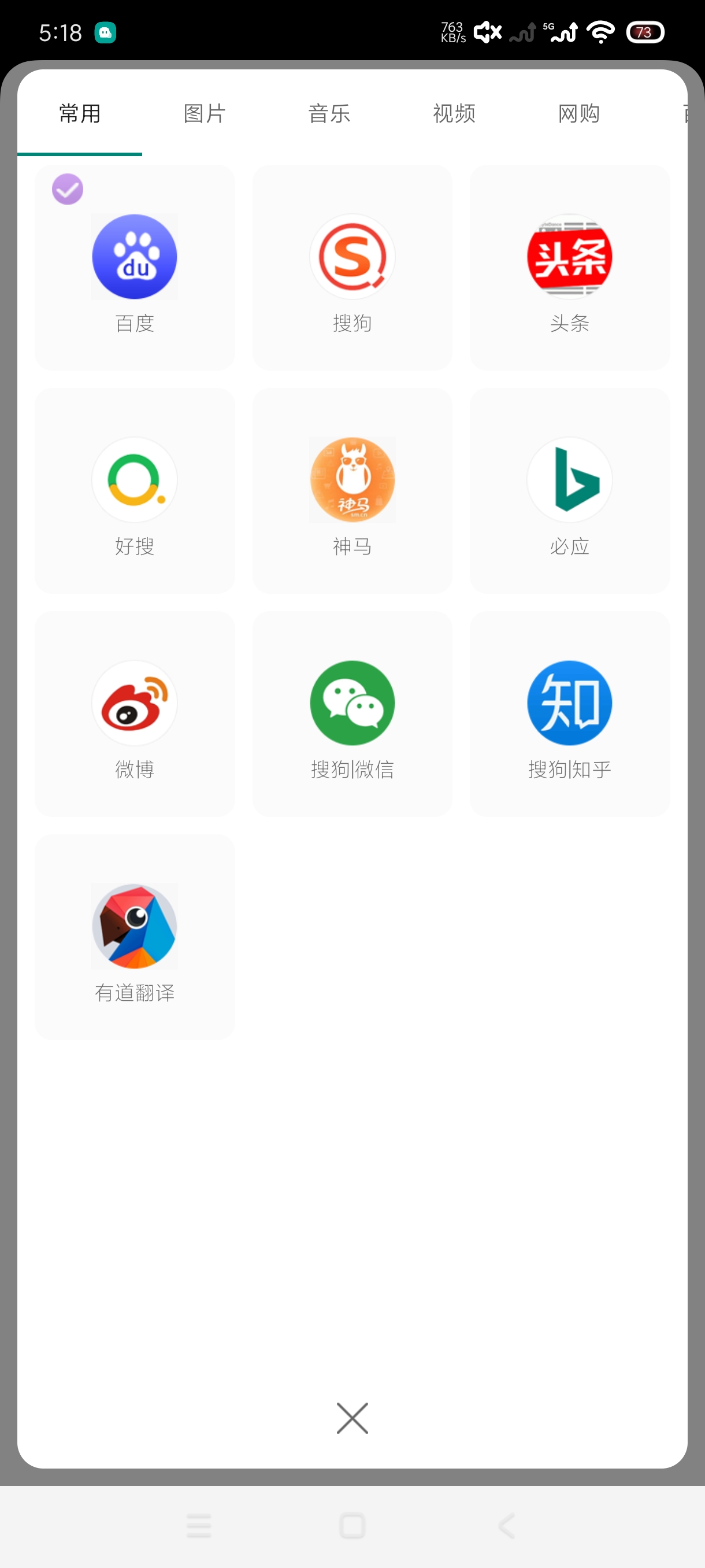Tap the back navigation arrow
Image resolution: width=705 pixels, height=1568 pixels.
pyautogui.click(x=506, y=1525)
